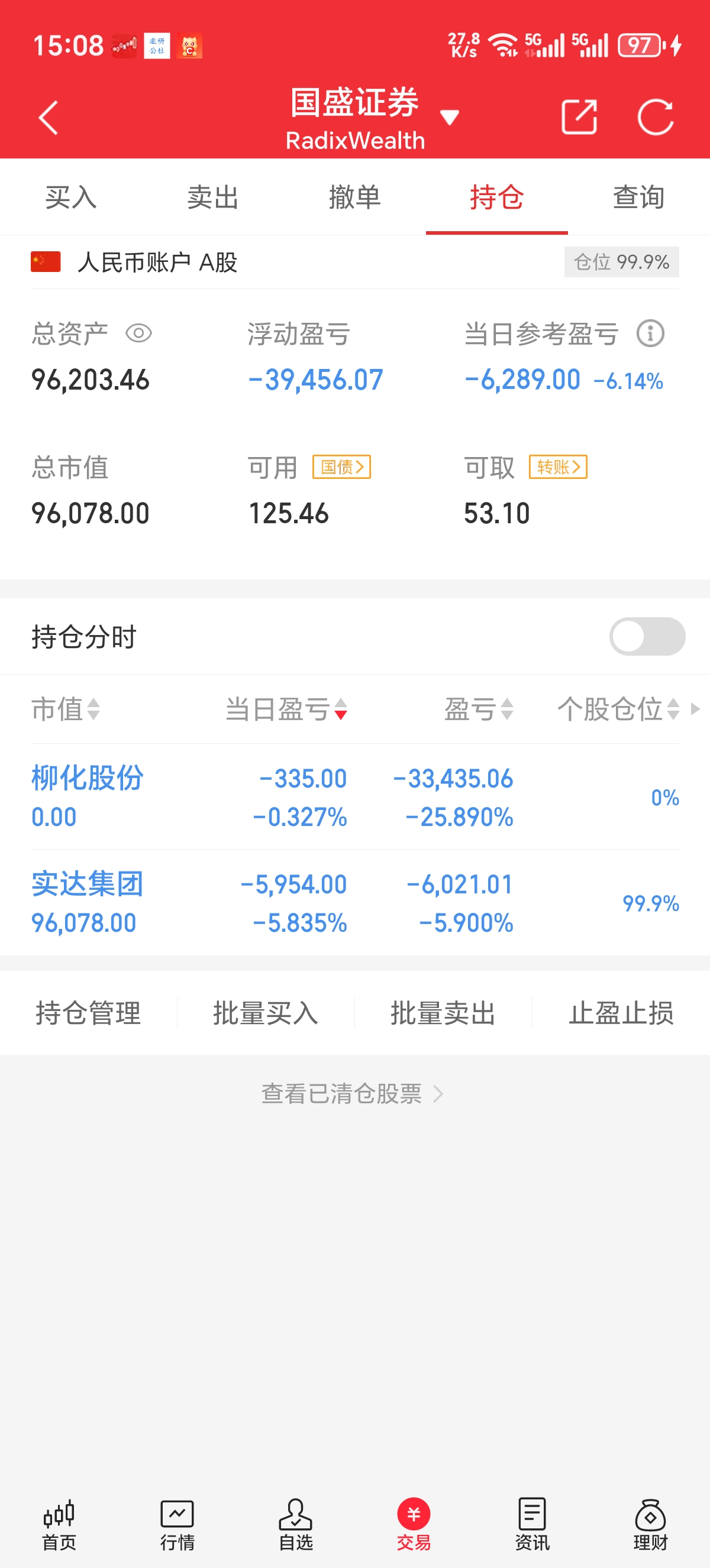This screenshot has width=710, height=1568.
Task: Hide total assets with eye icon
Action: (138, 333)
